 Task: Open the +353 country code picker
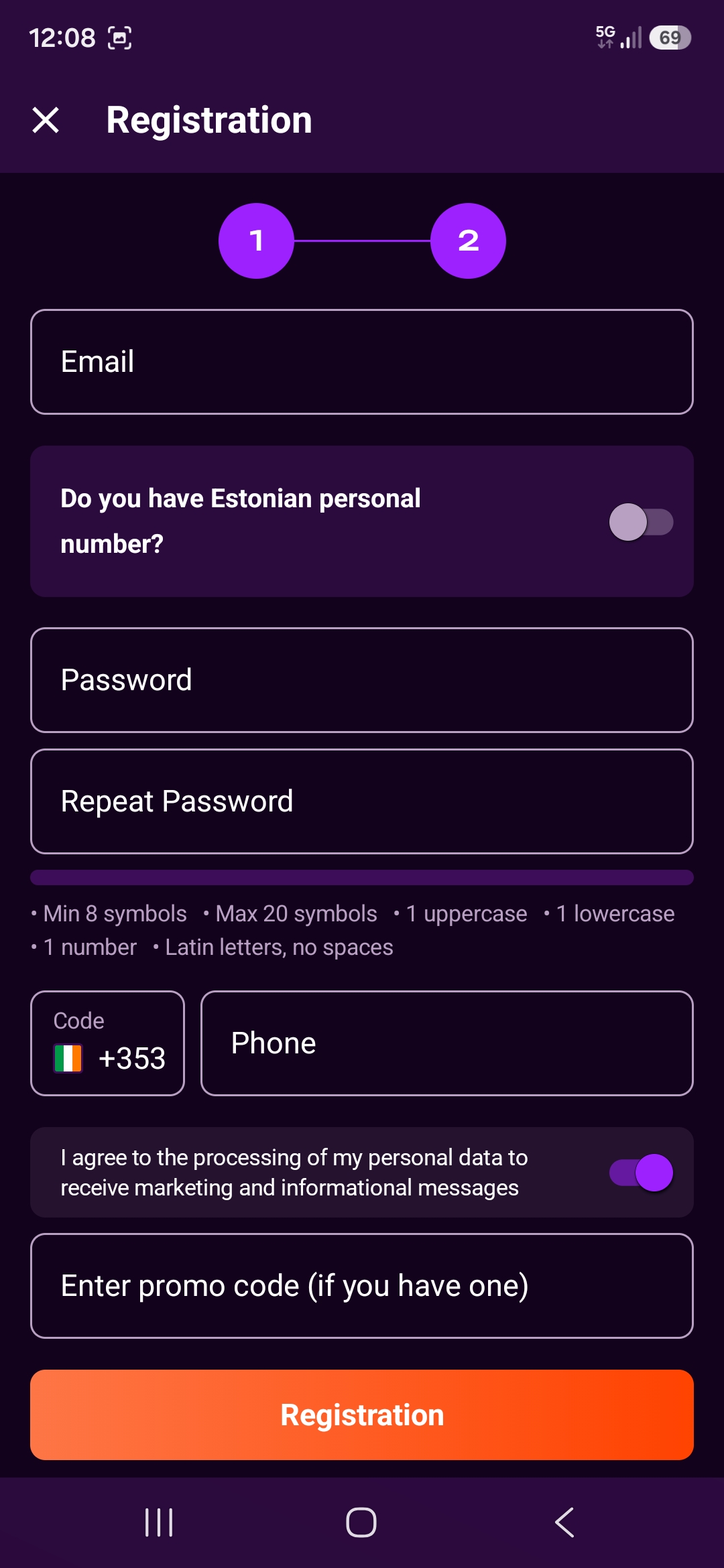[x=107, y=1043]
